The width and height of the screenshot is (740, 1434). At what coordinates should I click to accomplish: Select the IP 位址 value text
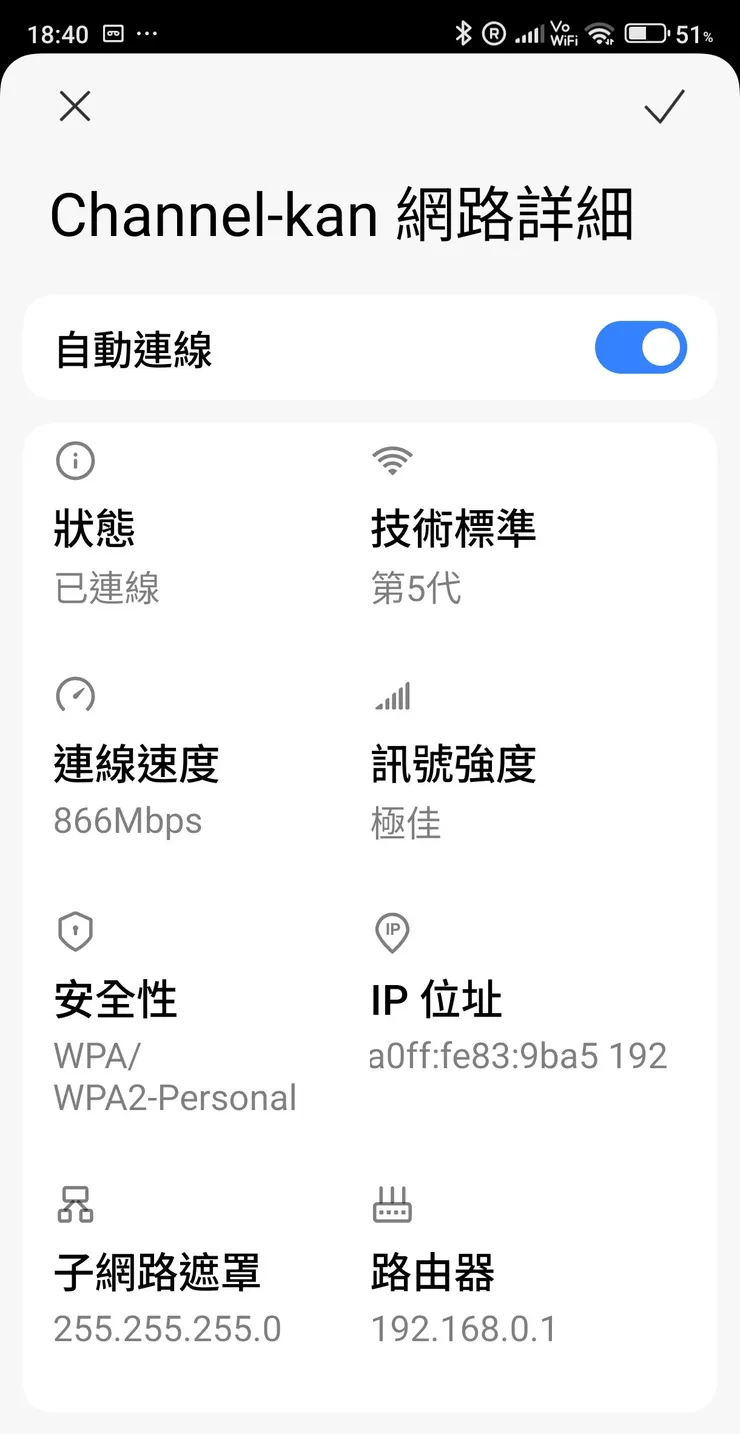(517, 1055)
